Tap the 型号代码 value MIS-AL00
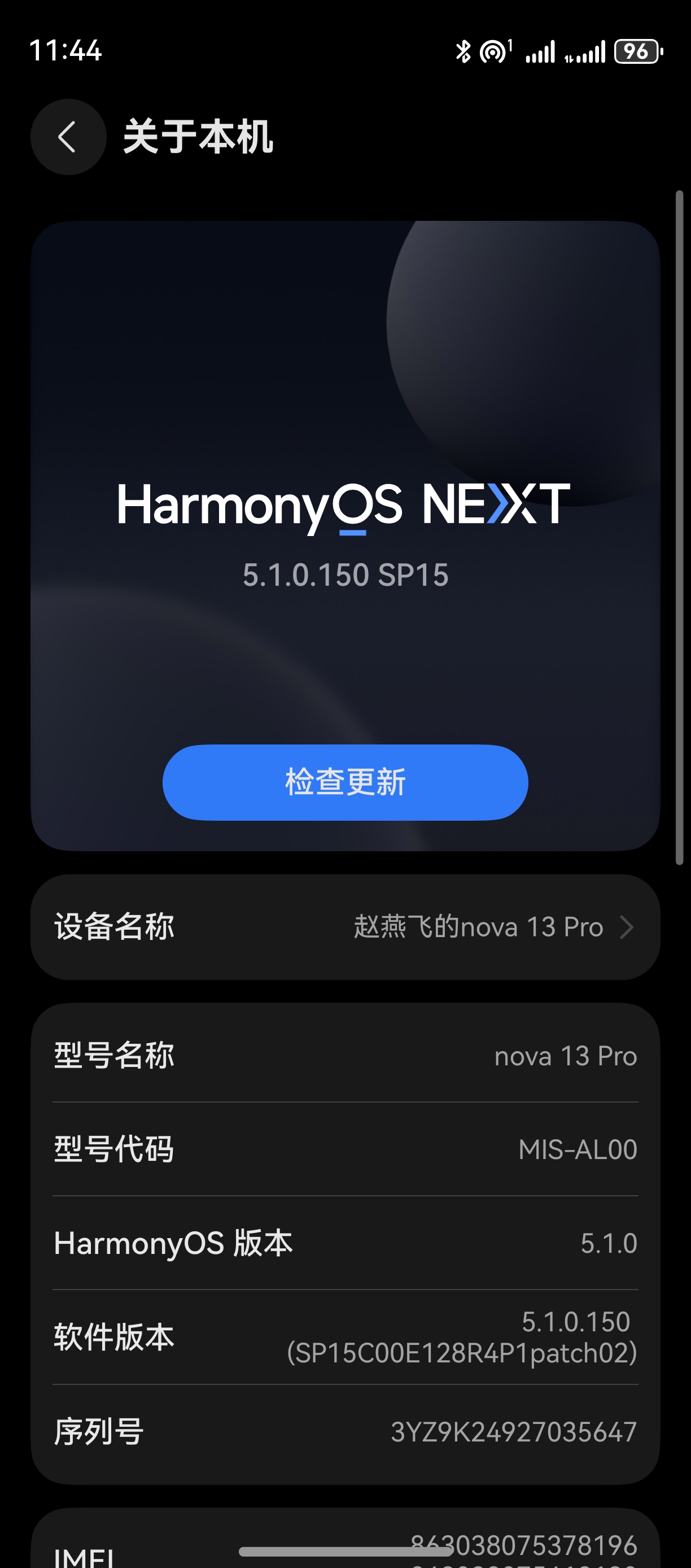Image resolution: width=691 pixels, height=1568 pixels. 578,1150
